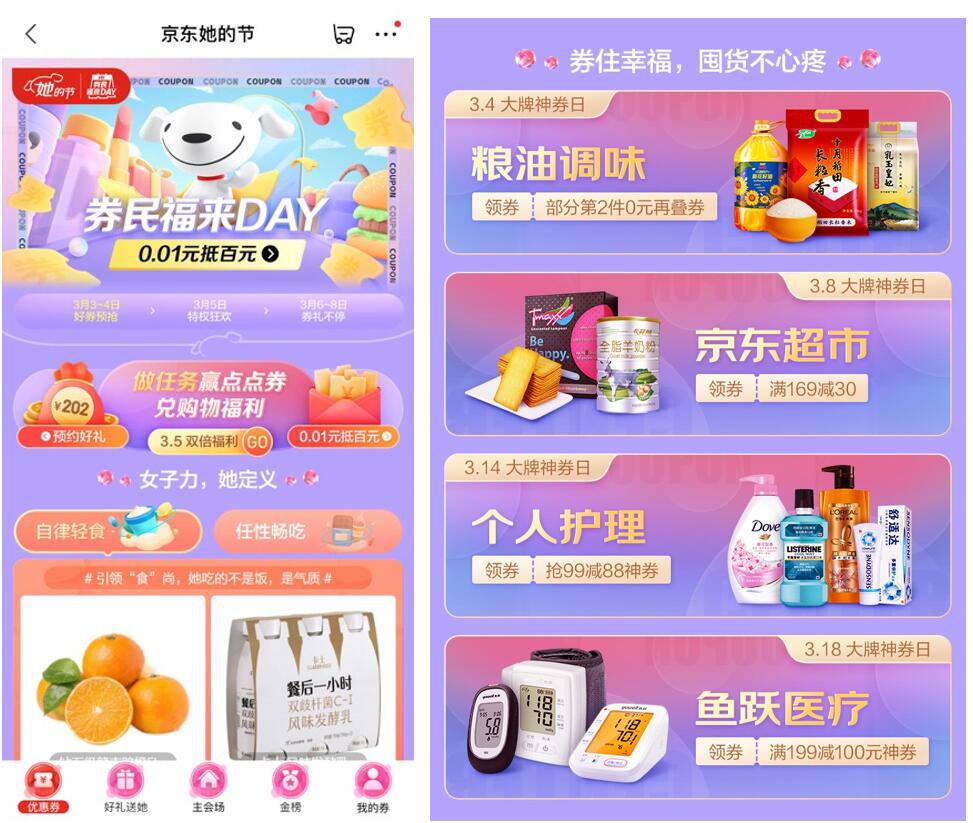Viewport: 973px width, 823px height.
Task: Go back using the top-left arrow
Action: 31,34
